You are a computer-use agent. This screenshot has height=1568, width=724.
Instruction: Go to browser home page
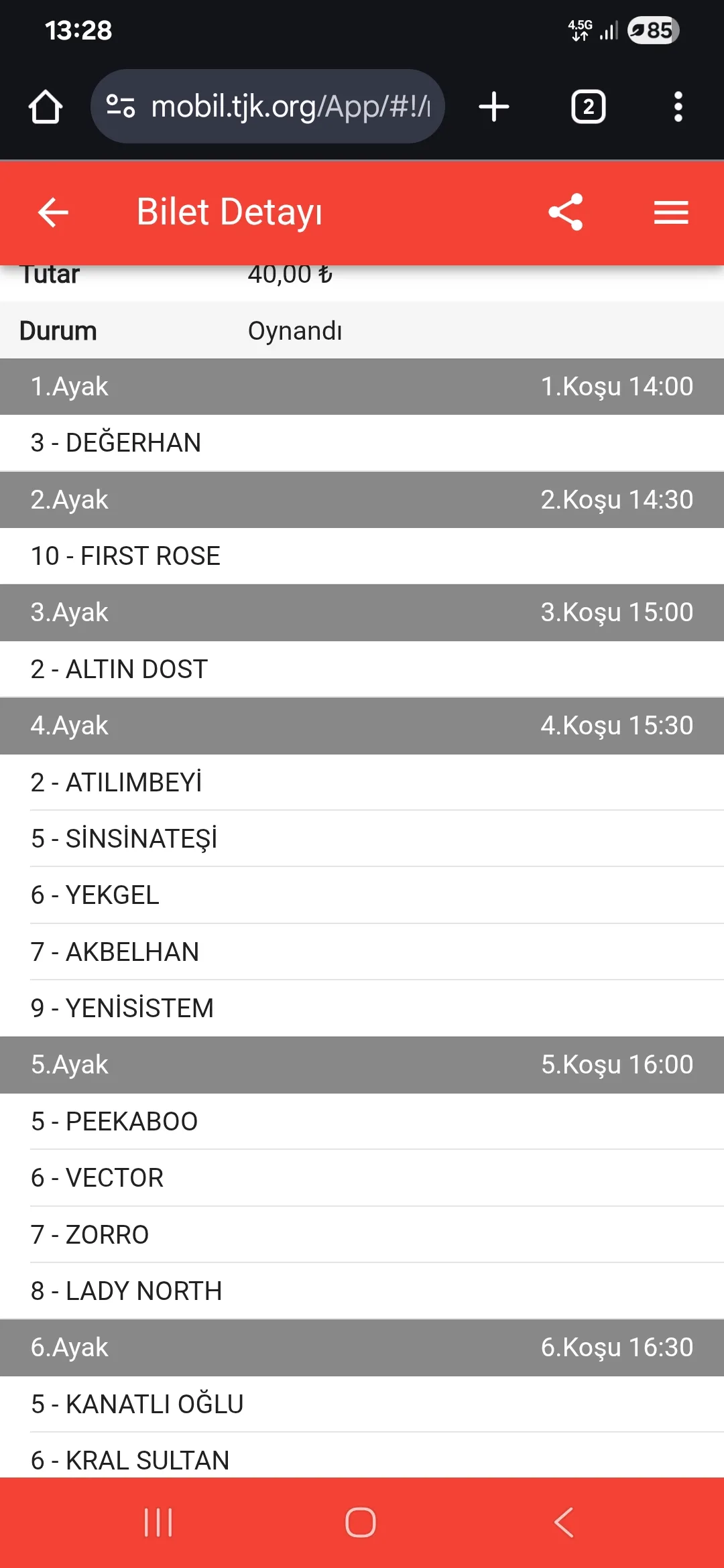pos(46,107)
